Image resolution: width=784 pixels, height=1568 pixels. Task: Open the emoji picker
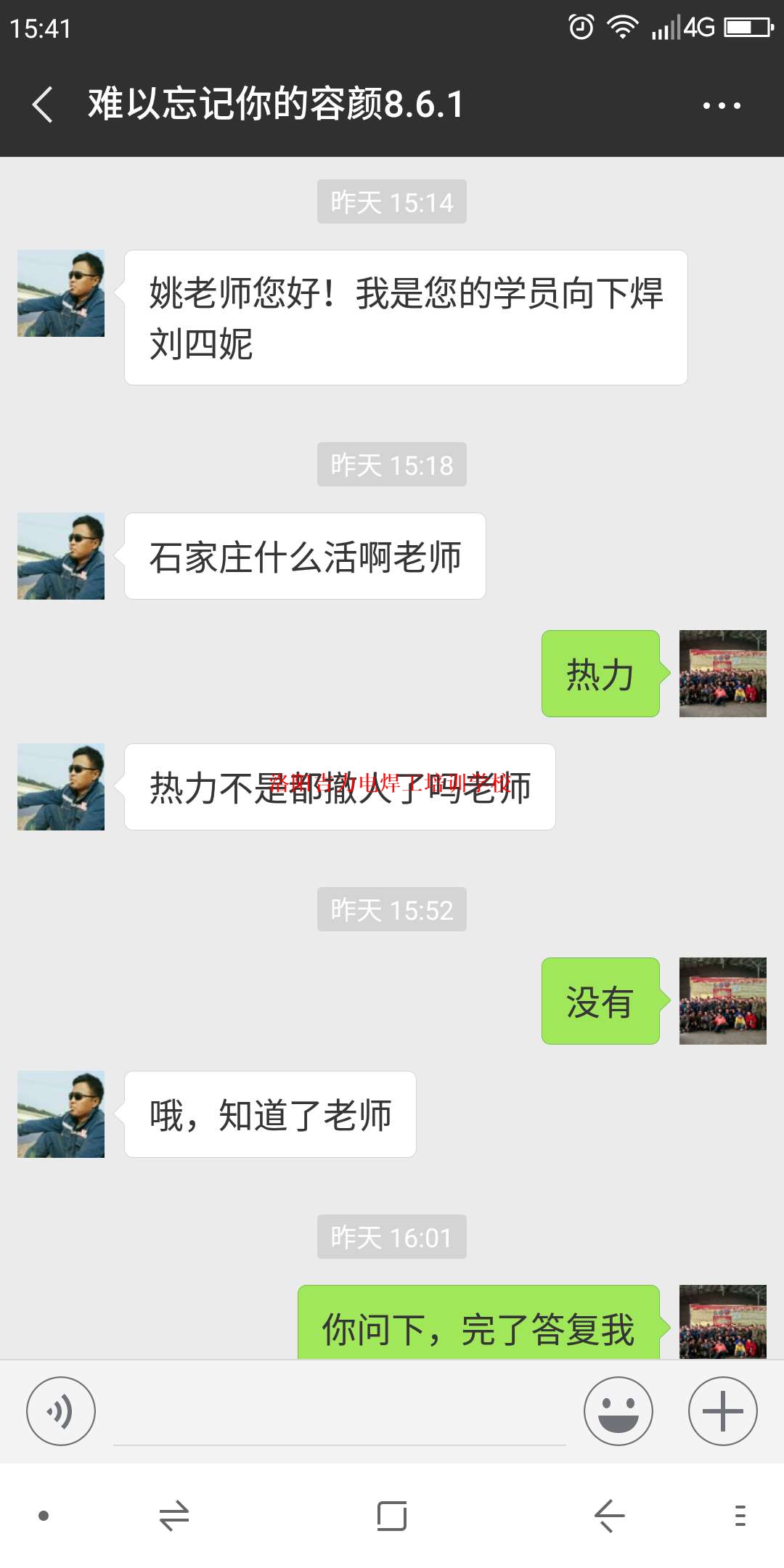click(x=618, y=1411)
